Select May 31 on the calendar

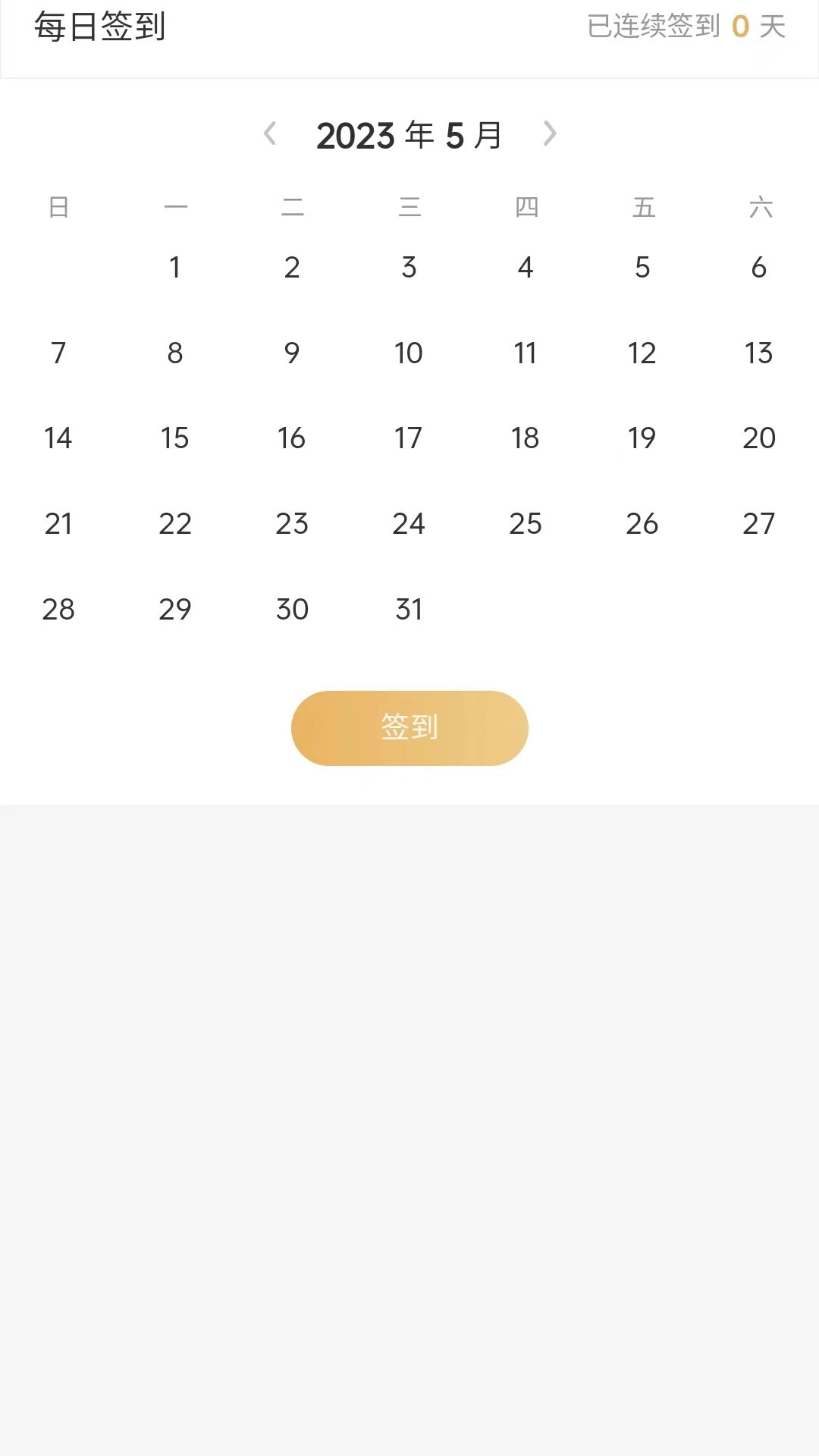click(x=409, y=608)
